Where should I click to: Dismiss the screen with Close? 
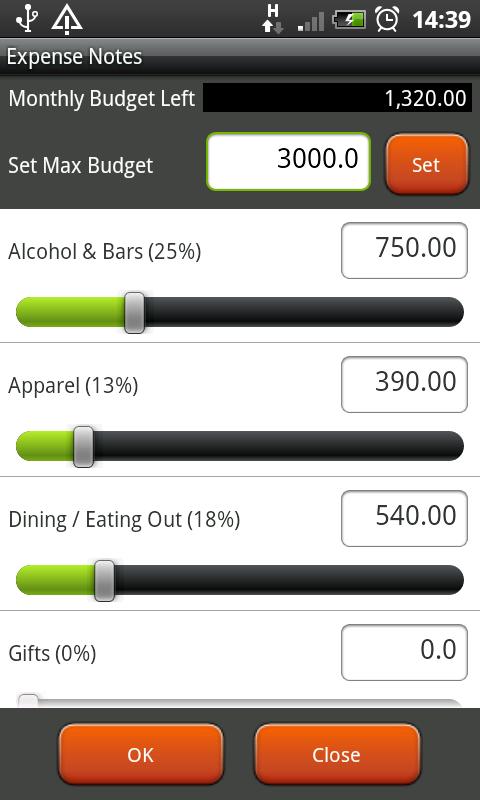[337, 754]
